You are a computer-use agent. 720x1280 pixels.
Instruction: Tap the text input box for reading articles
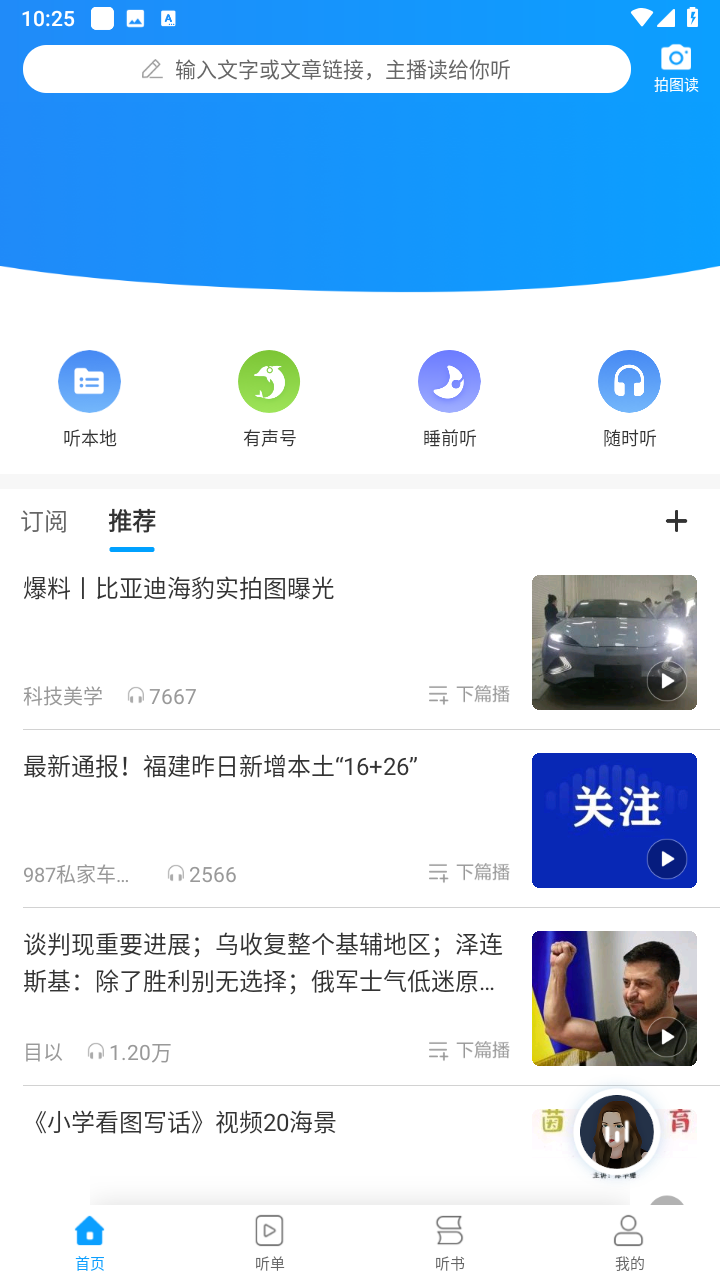(x=327, y=69)
